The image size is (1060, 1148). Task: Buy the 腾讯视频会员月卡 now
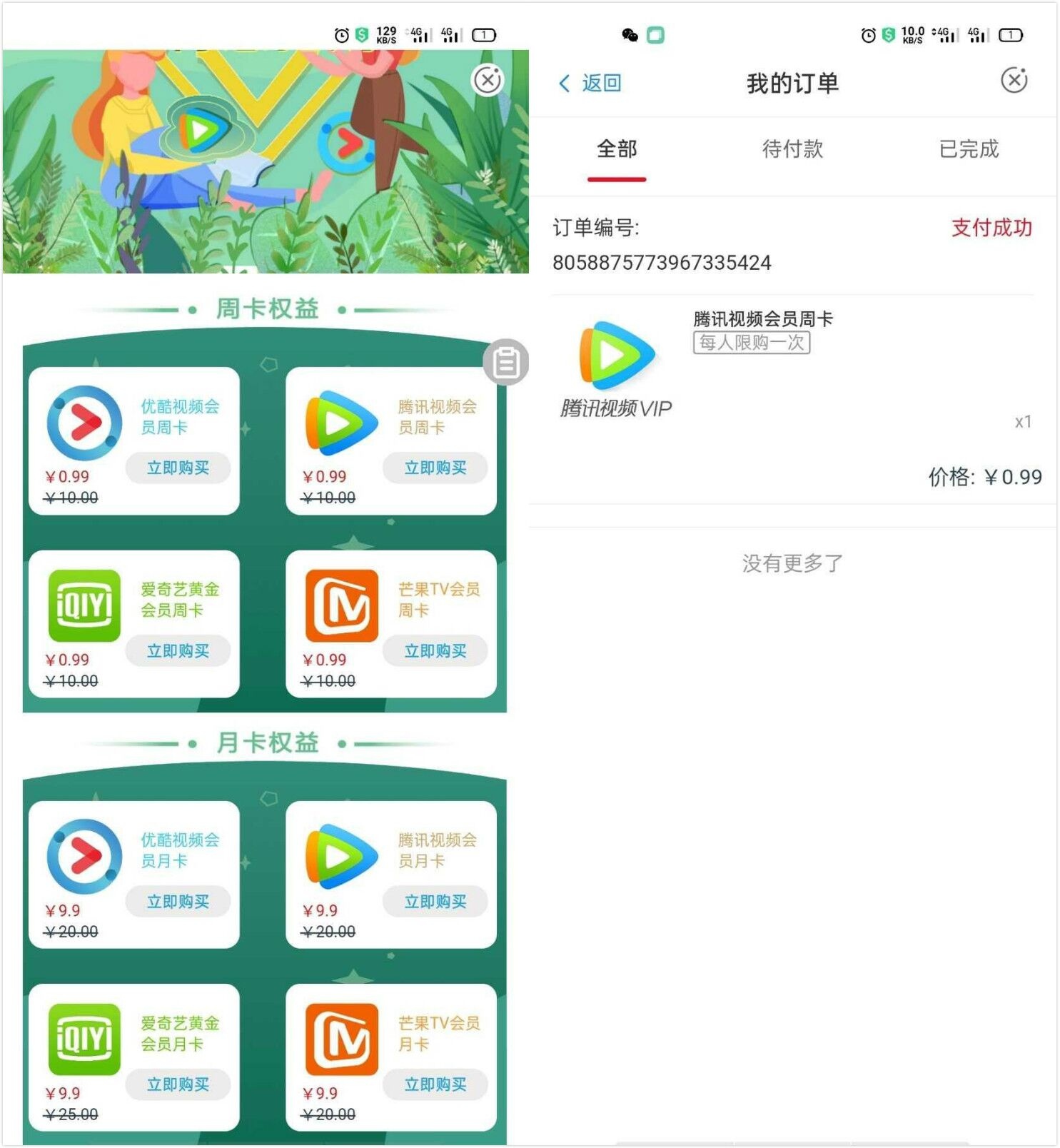[435, 902]
